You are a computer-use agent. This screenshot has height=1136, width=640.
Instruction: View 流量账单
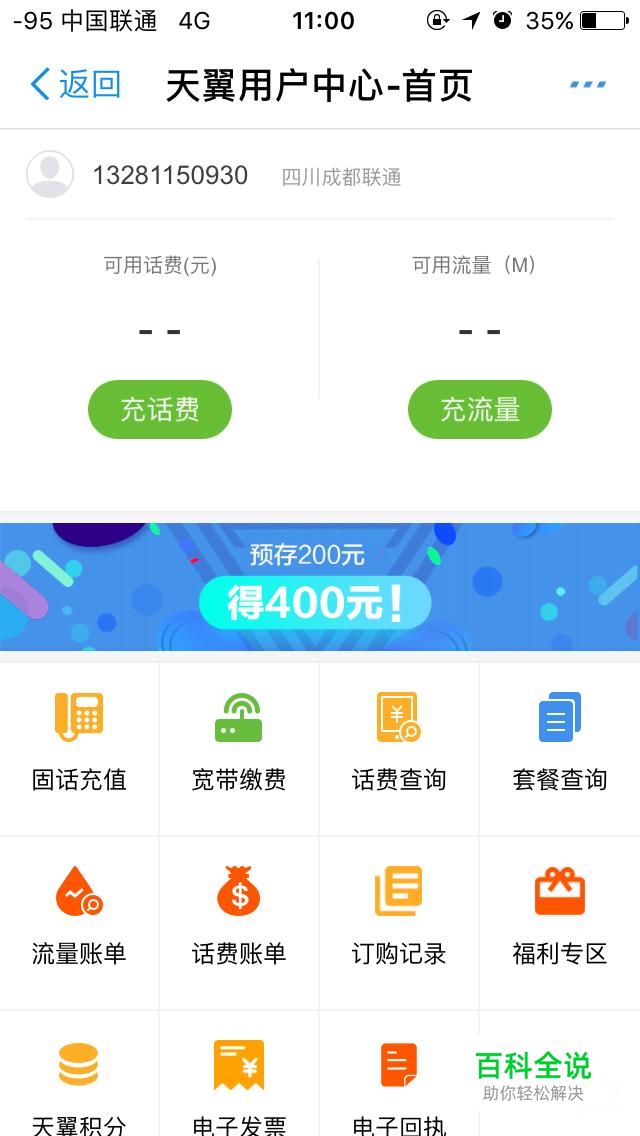point(79,922)
